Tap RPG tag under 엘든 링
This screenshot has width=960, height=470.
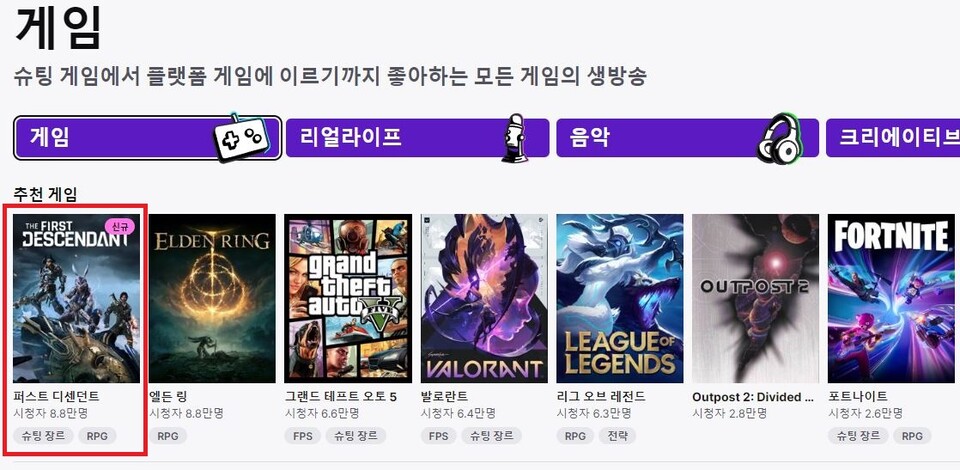168,436
